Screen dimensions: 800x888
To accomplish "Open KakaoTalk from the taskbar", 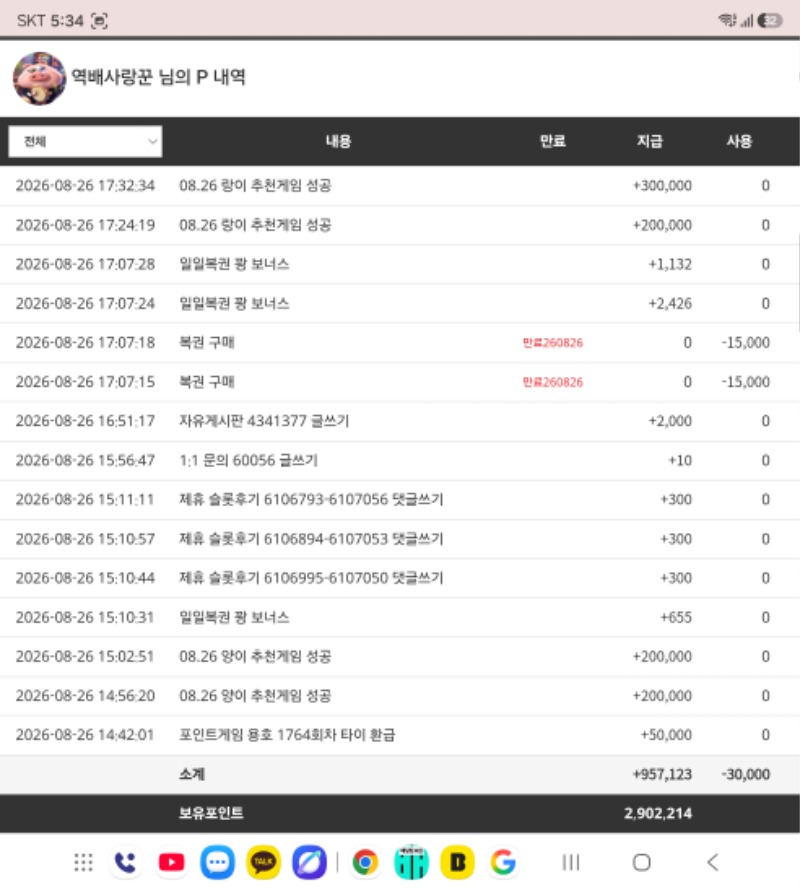I will 263,862.
